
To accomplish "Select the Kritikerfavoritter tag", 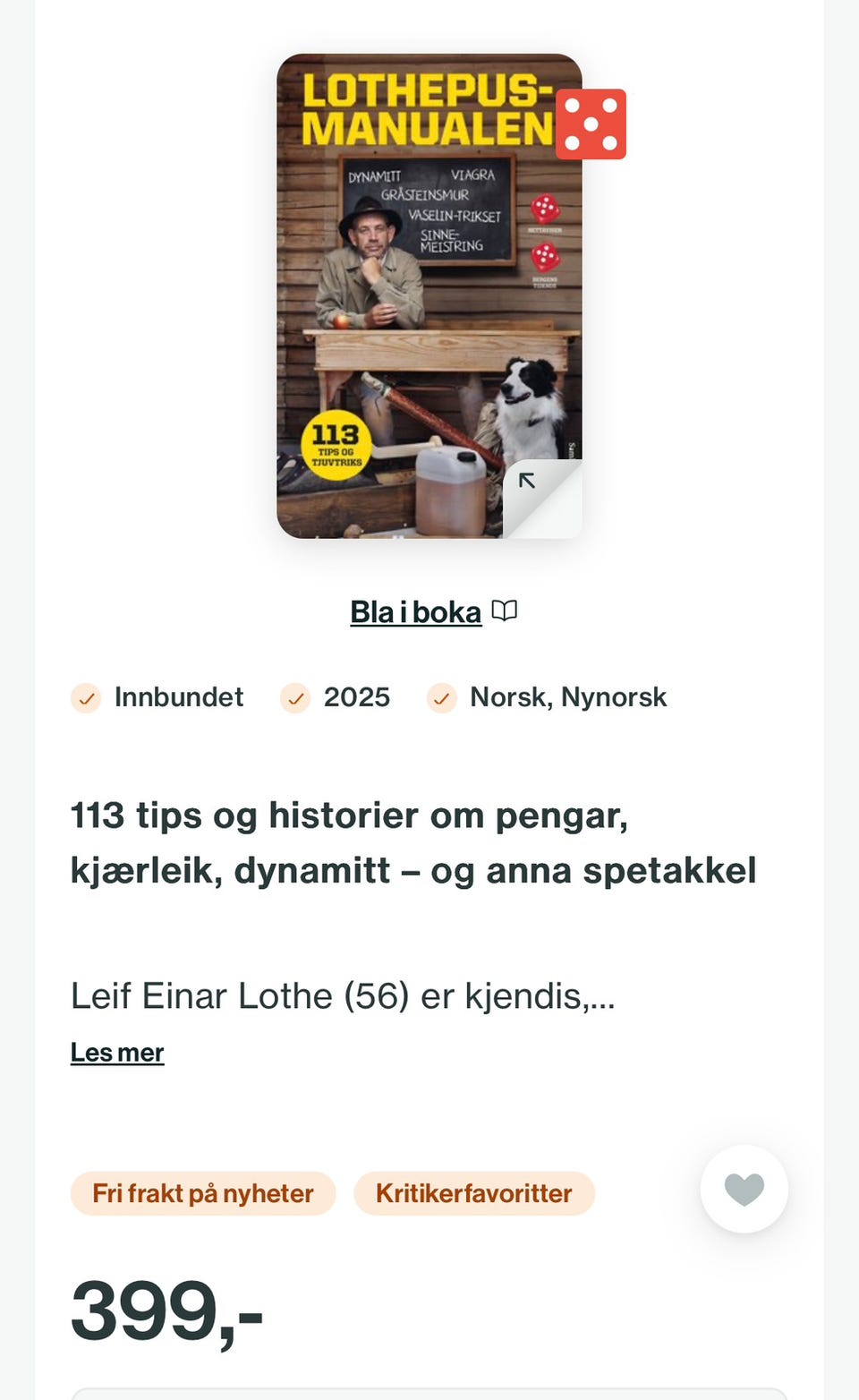I will pyautogui.click(x=474, y=1192).
